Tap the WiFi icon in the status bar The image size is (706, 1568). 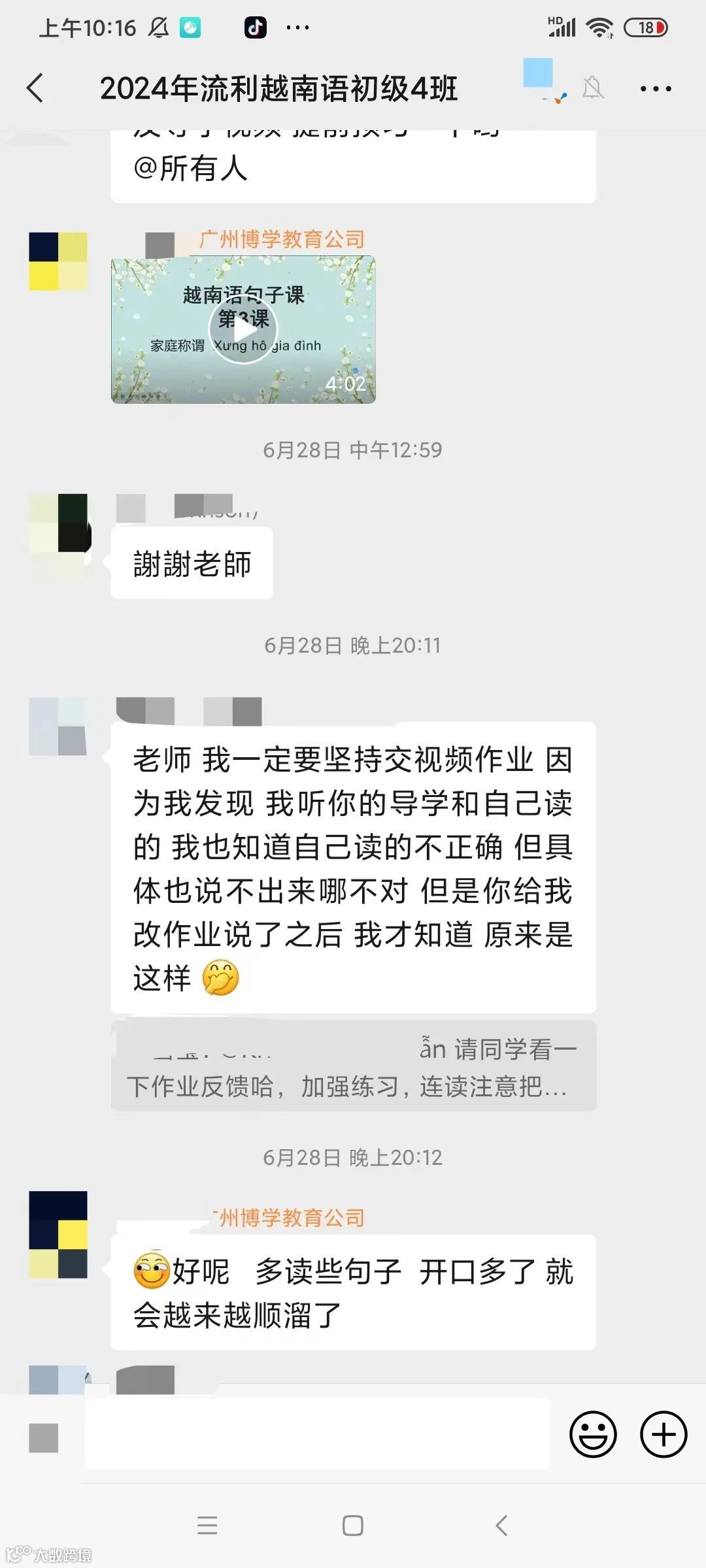599,27
